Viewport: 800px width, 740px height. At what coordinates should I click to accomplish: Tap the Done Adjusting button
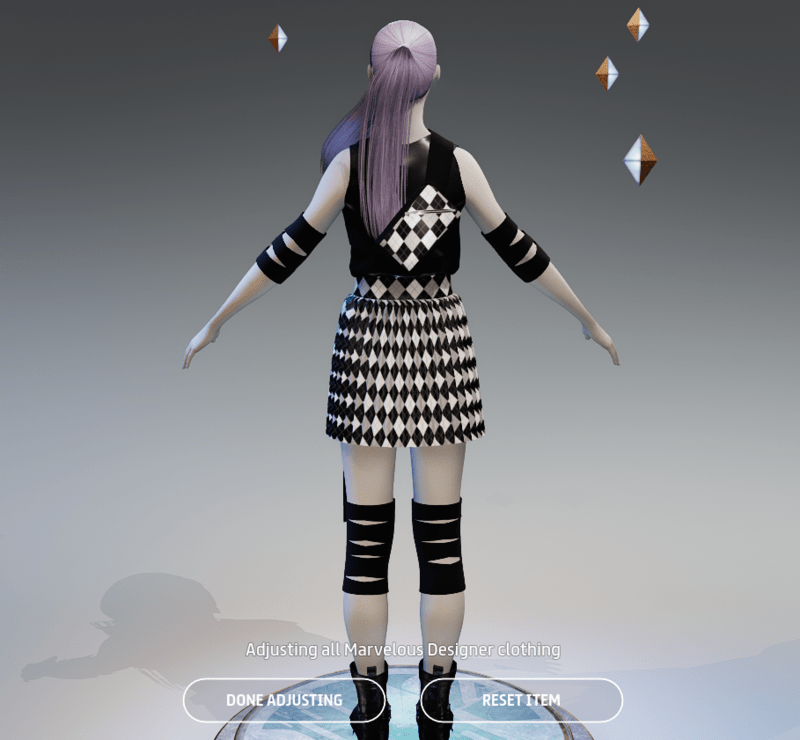point(284,700)
